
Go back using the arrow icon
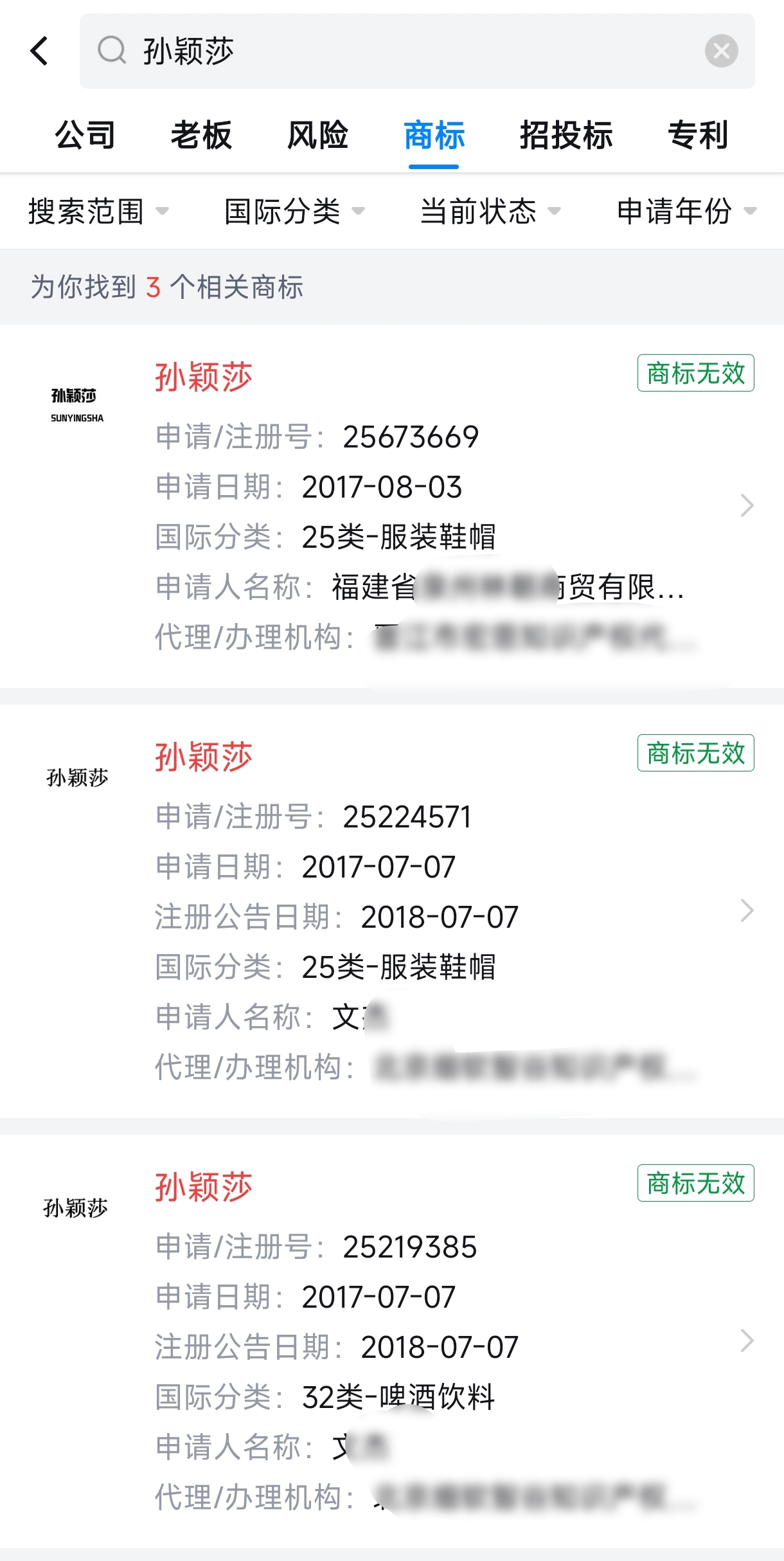40,51
